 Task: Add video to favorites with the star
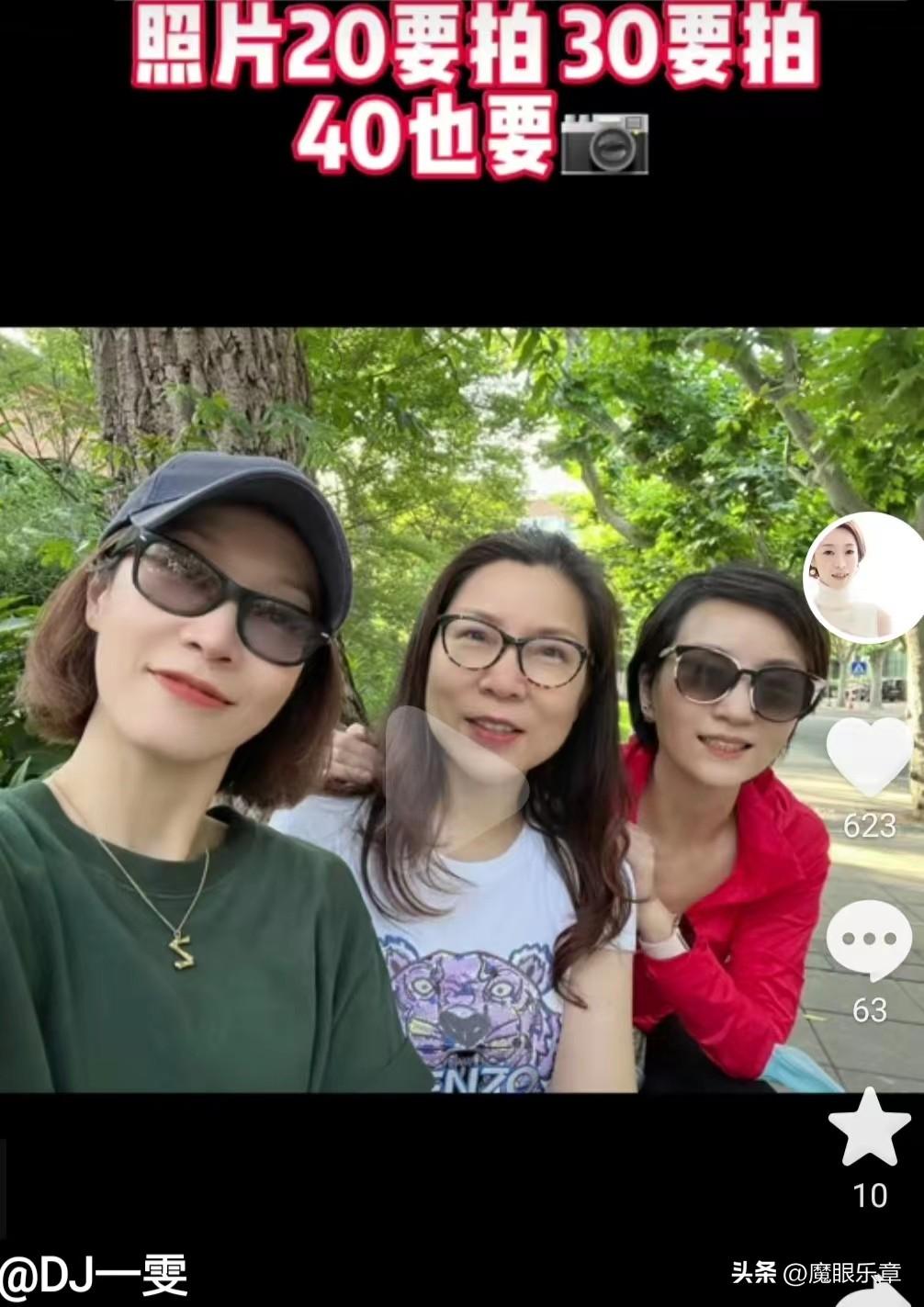coord(869,1129)
